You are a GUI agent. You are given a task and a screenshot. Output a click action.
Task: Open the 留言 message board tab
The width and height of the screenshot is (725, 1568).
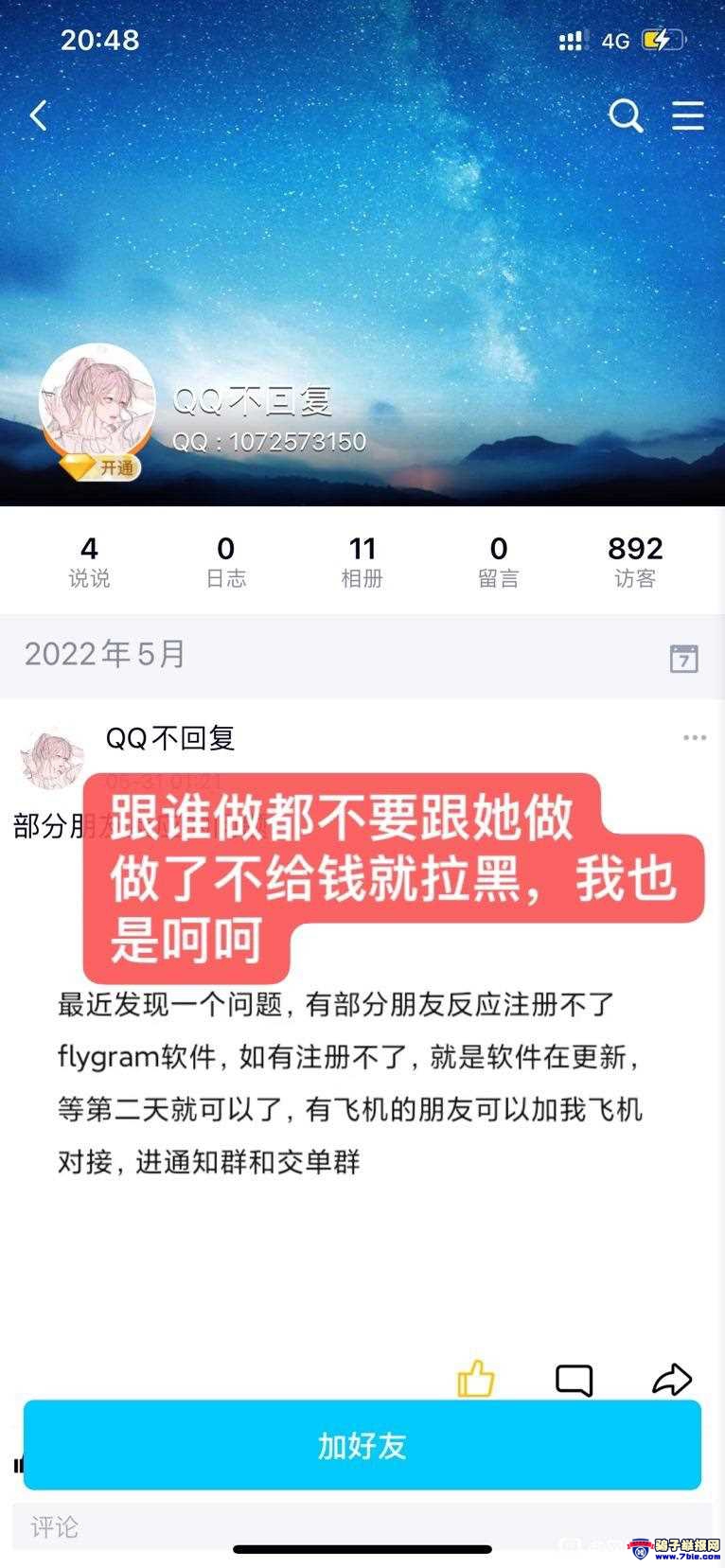point(498,561)
